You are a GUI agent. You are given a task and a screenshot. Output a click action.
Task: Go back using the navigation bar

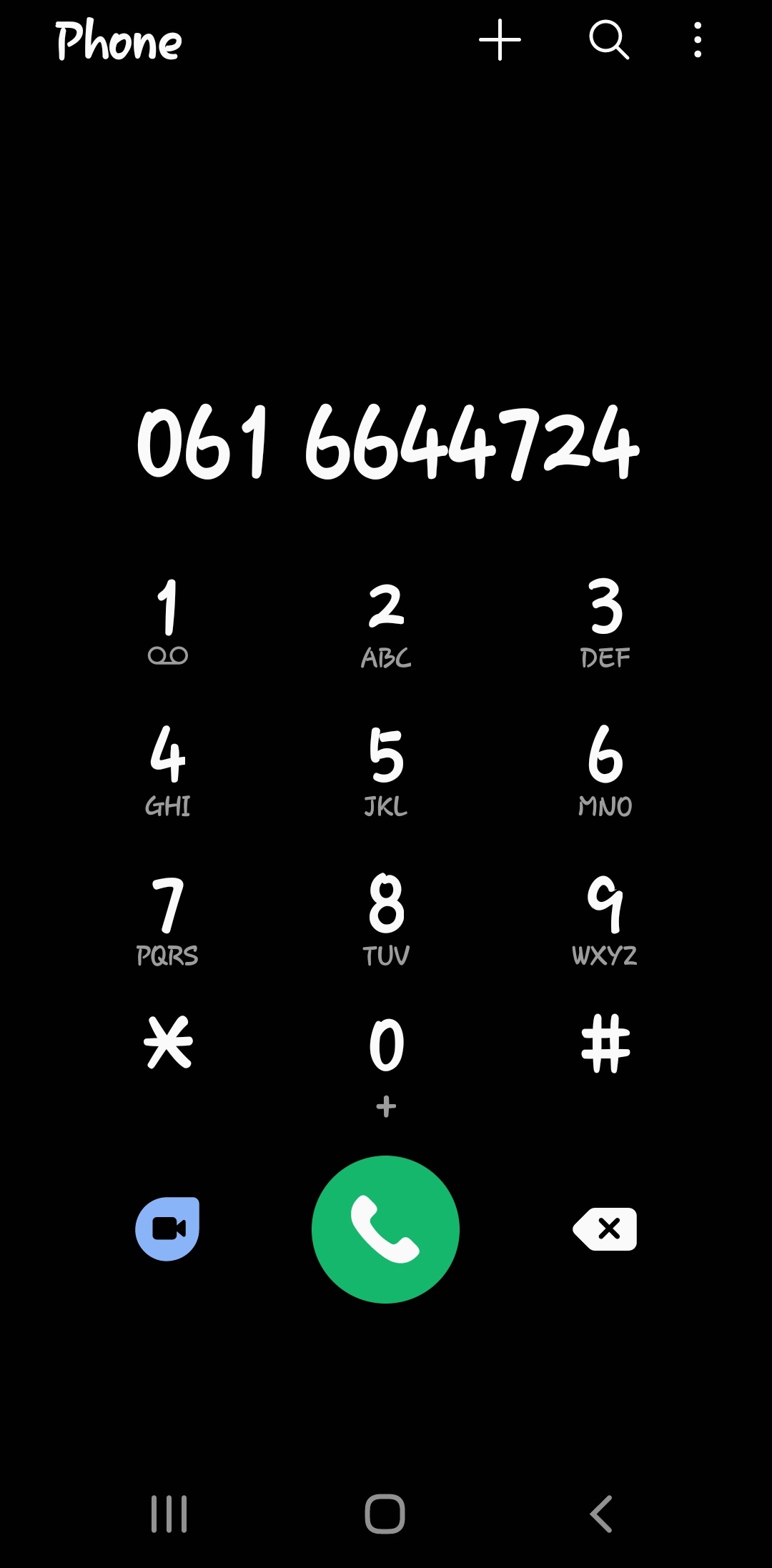tap(601, 1514)
